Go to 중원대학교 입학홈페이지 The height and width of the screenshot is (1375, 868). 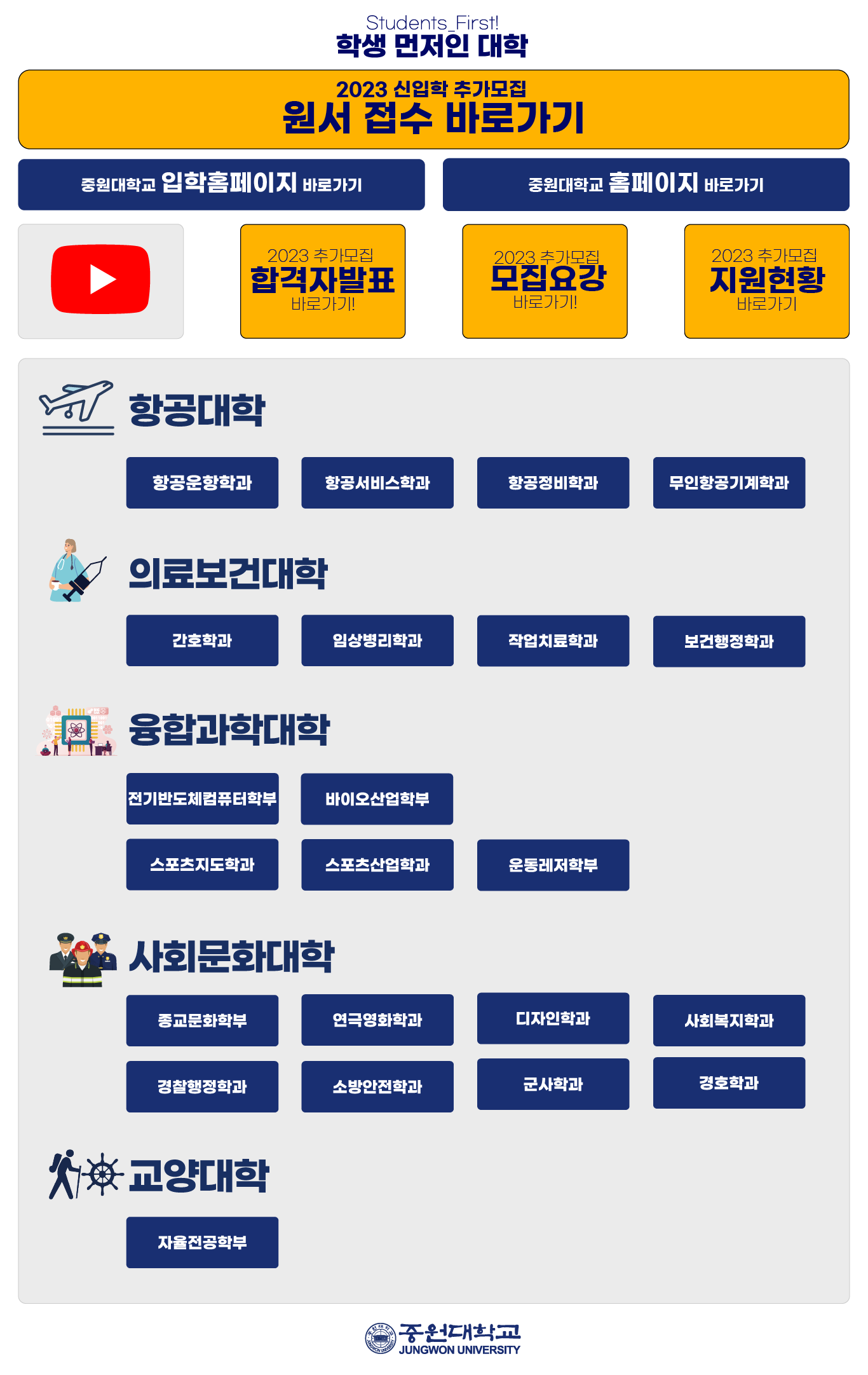(221, 184)
